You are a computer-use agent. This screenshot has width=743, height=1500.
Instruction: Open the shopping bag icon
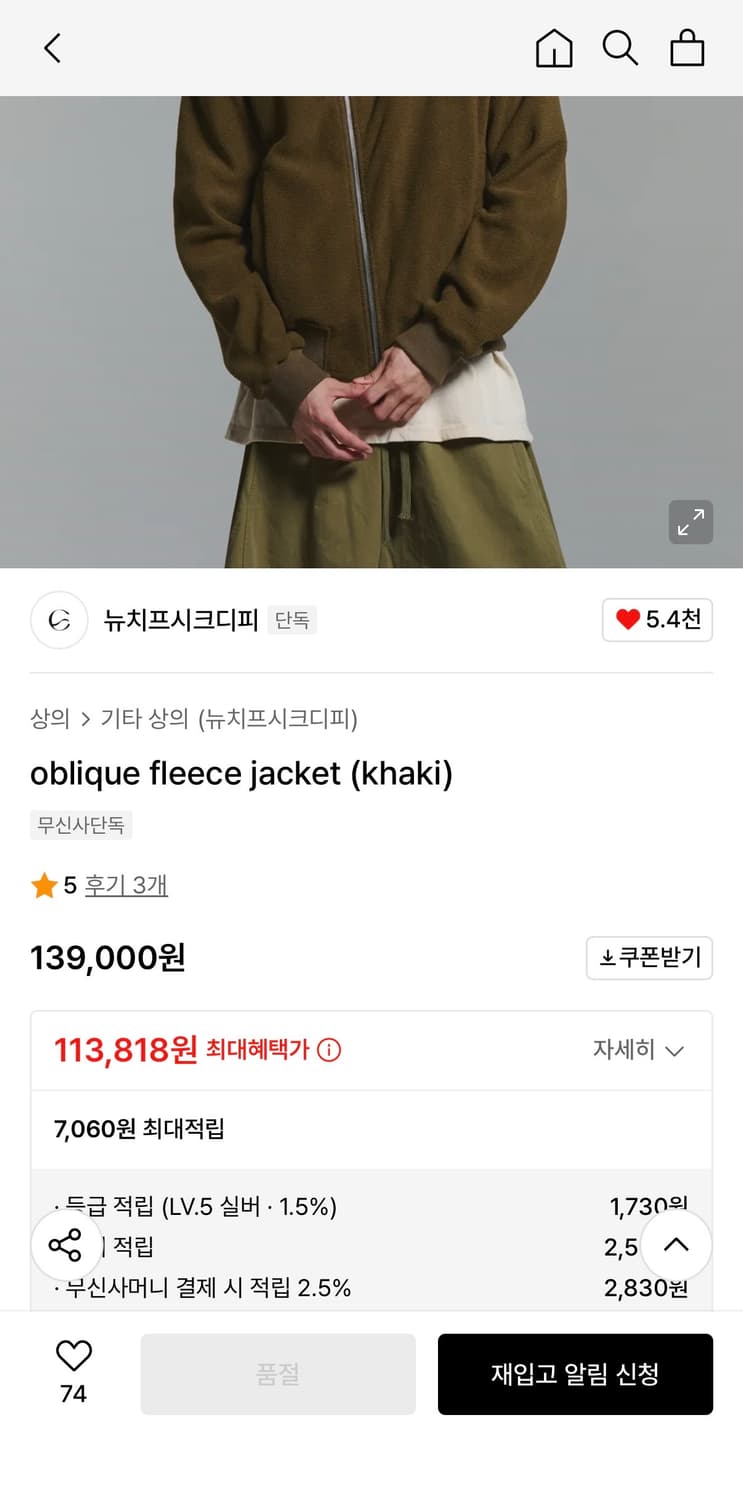click(687, 47)
